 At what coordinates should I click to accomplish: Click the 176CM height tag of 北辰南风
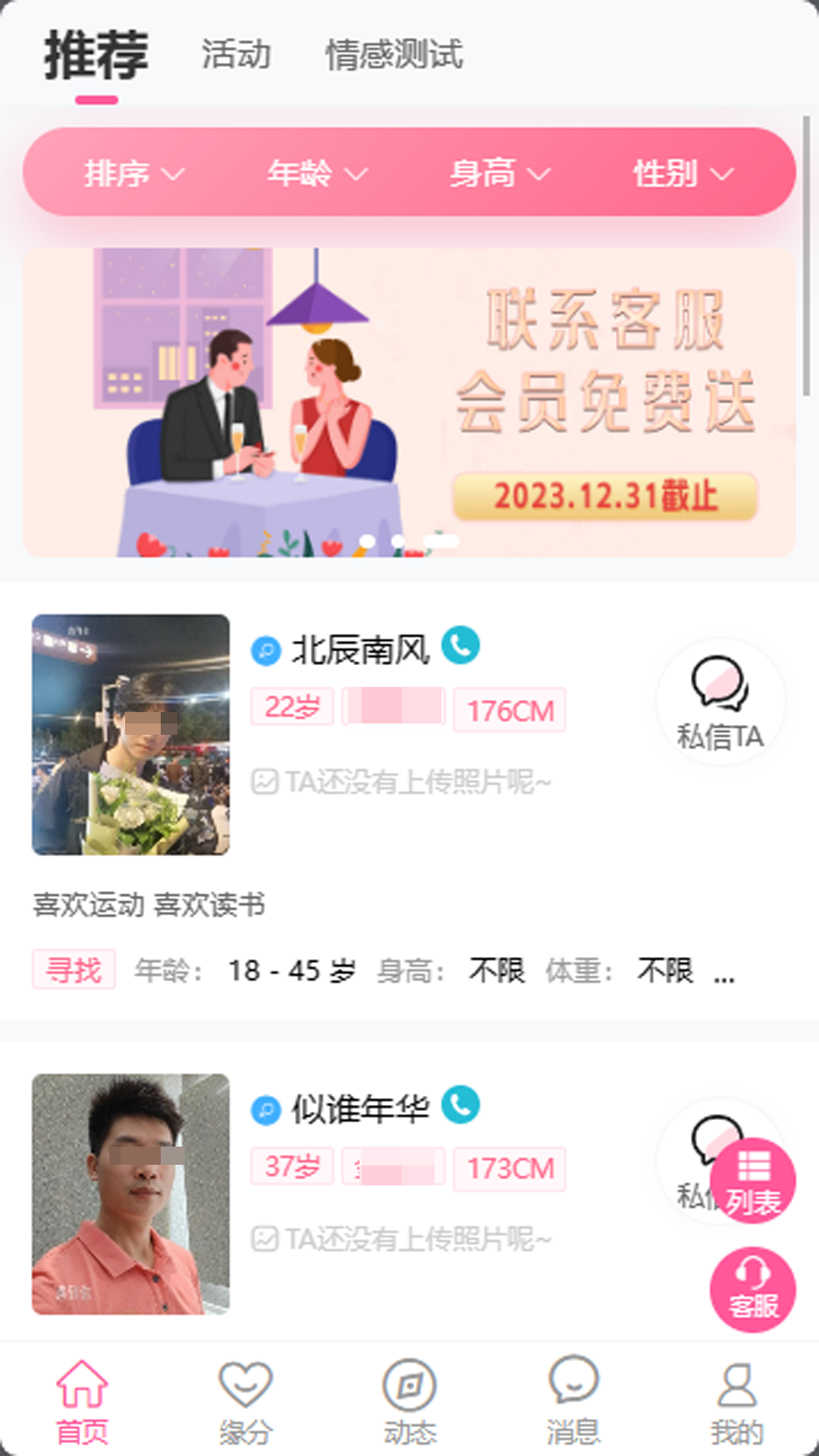[x=510, y=711]
